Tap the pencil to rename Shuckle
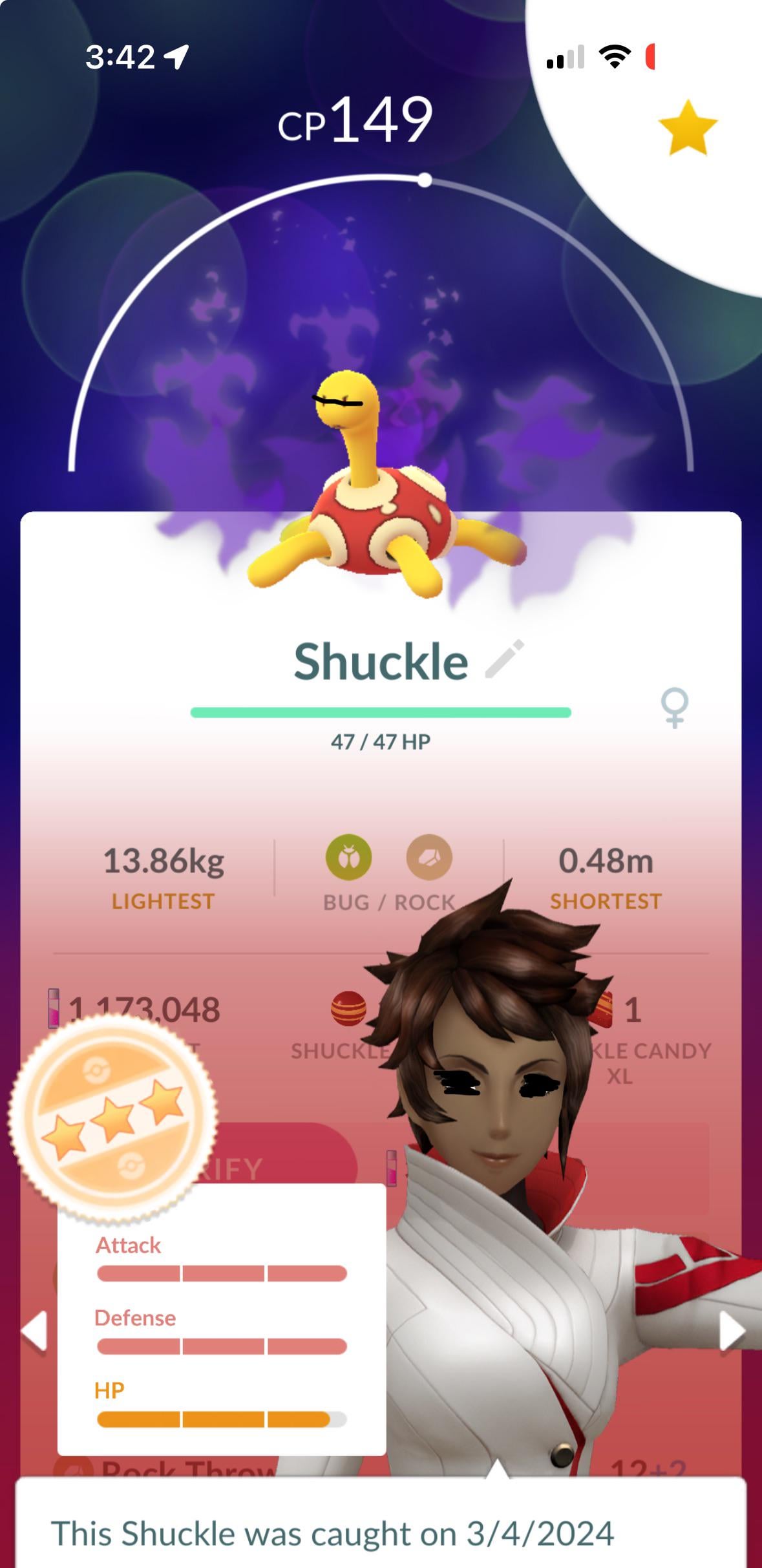The height and width of the screenshot is (1568, 762). pyautogui.click(x=505, y=659)
